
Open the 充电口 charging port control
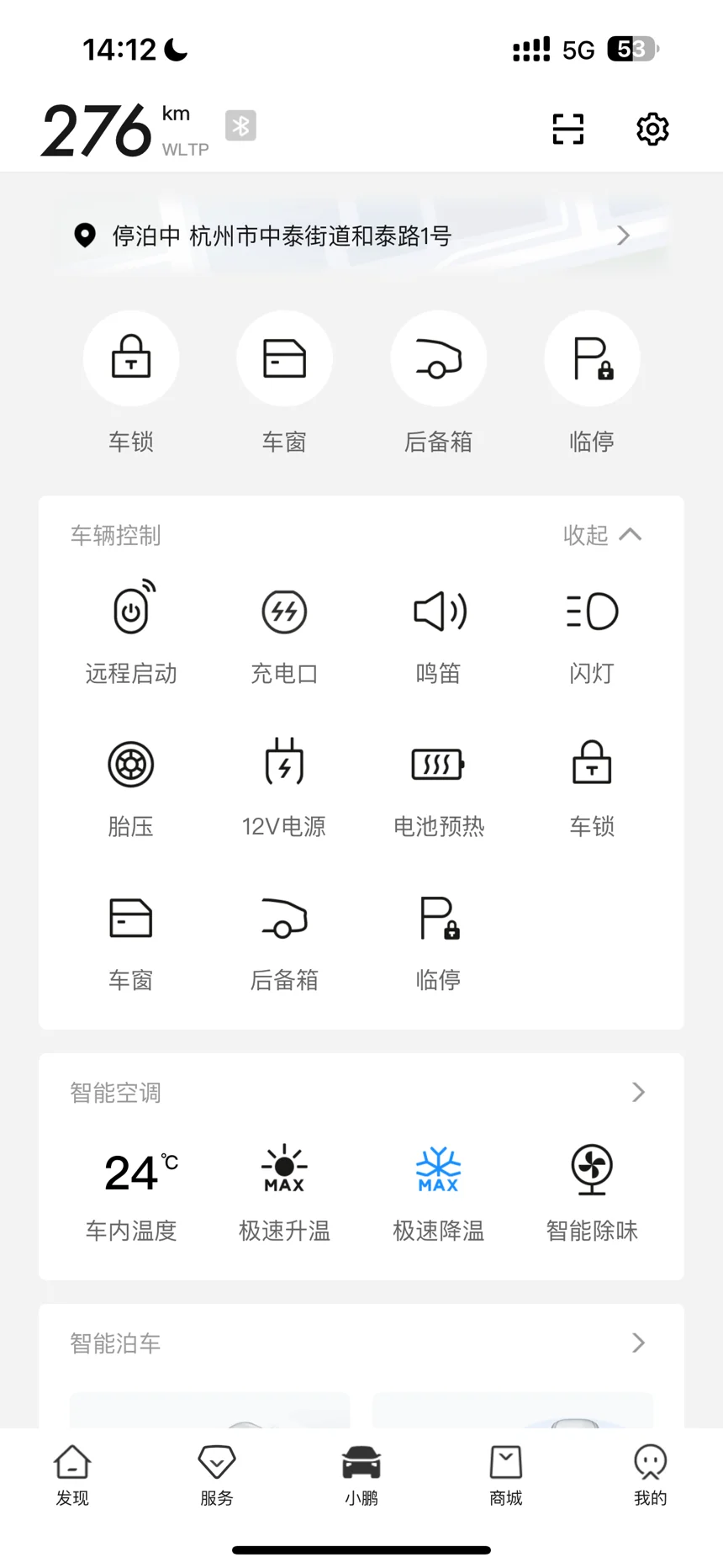[284, 633]
